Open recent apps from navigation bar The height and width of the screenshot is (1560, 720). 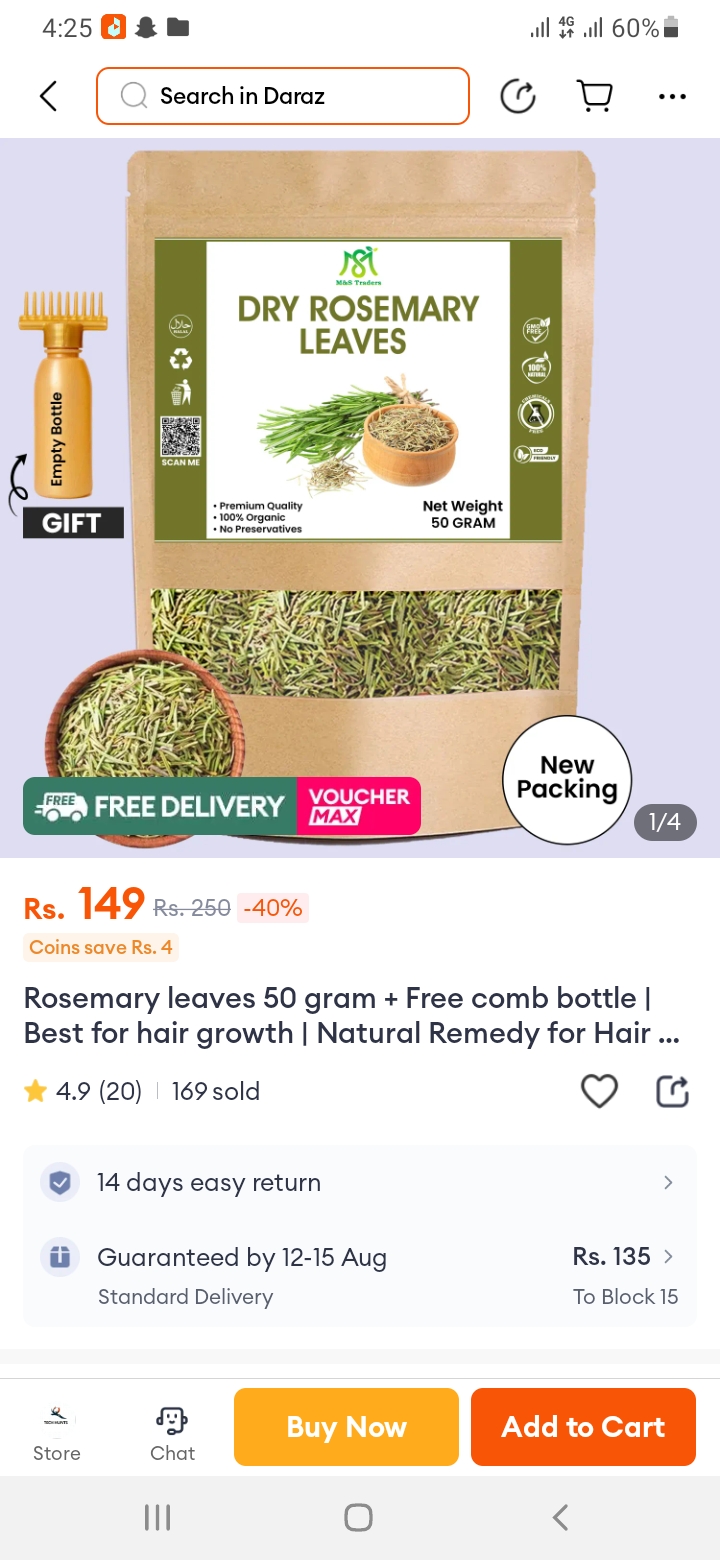pos(158,1517)
